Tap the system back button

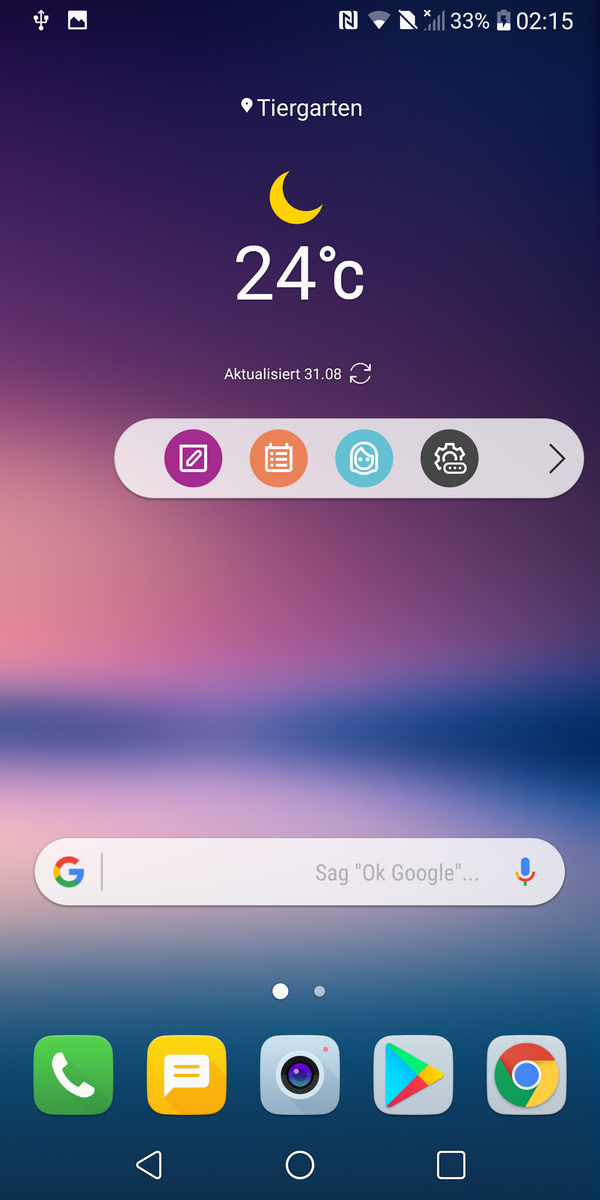click(x=148, y=1165)
